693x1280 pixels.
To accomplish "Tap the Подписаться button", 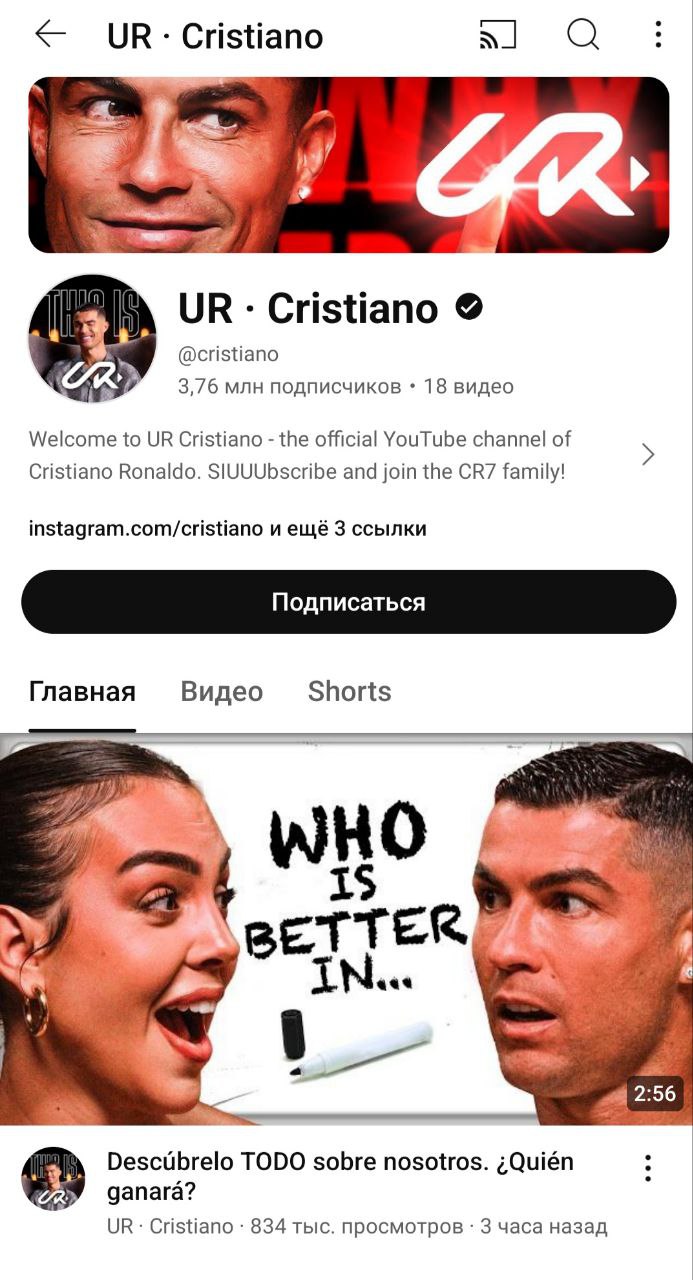I will (348, 602).
